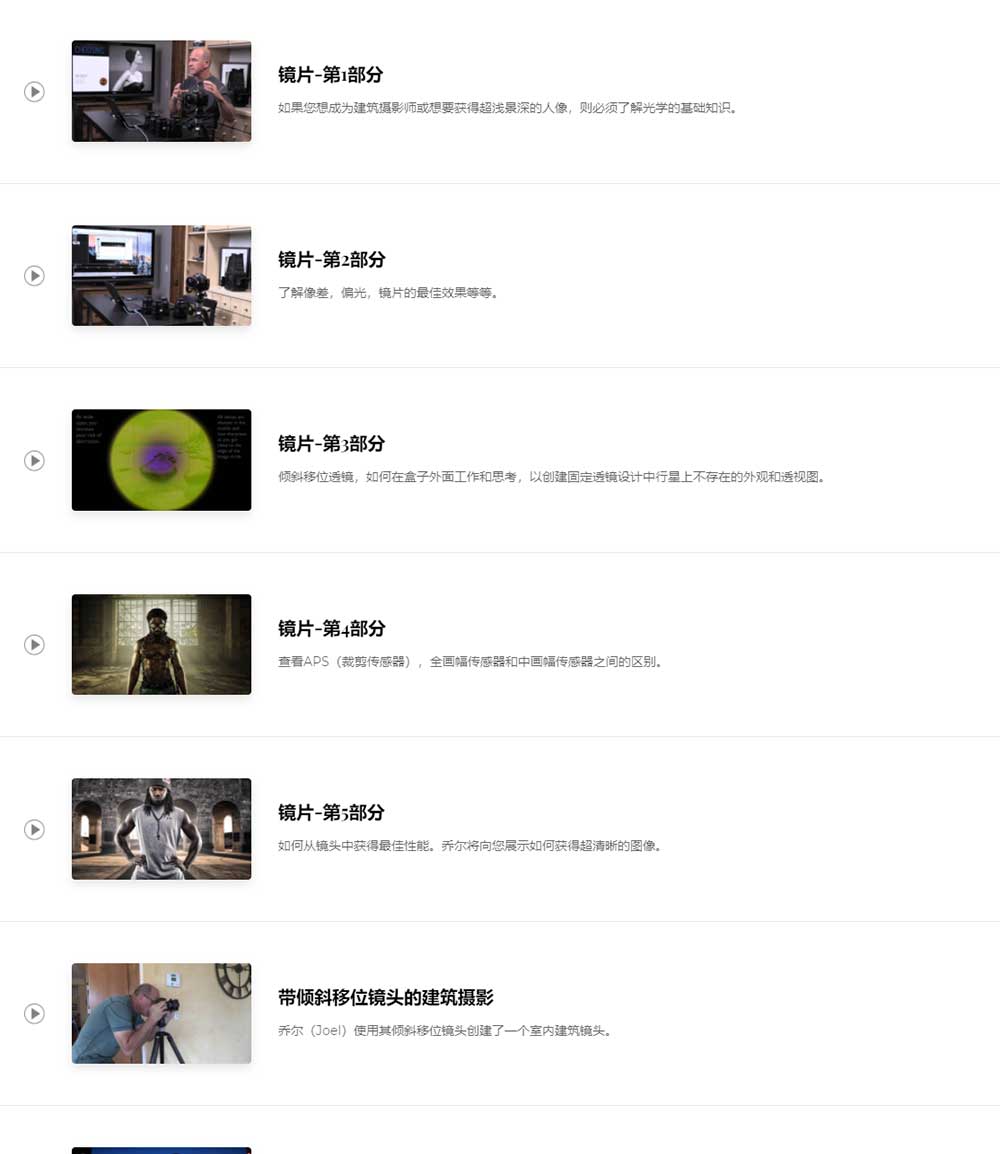Viewport: 1000px width, 1154px height.
Task: Play the 镜片-第4部分 lesson
Action: click(x=34, y=645)
